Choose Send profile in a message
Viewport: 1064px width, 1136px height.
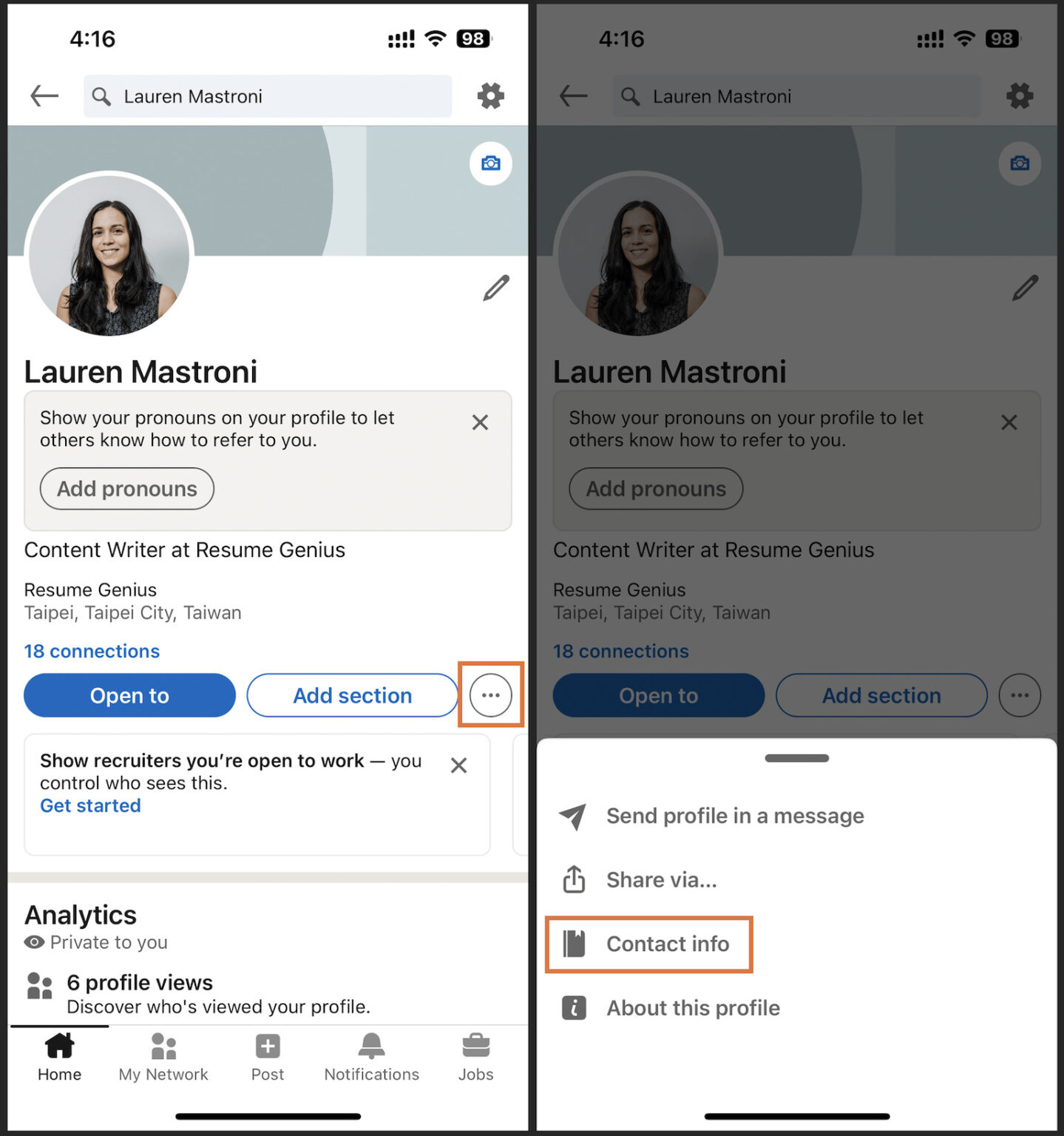point(734,816)
